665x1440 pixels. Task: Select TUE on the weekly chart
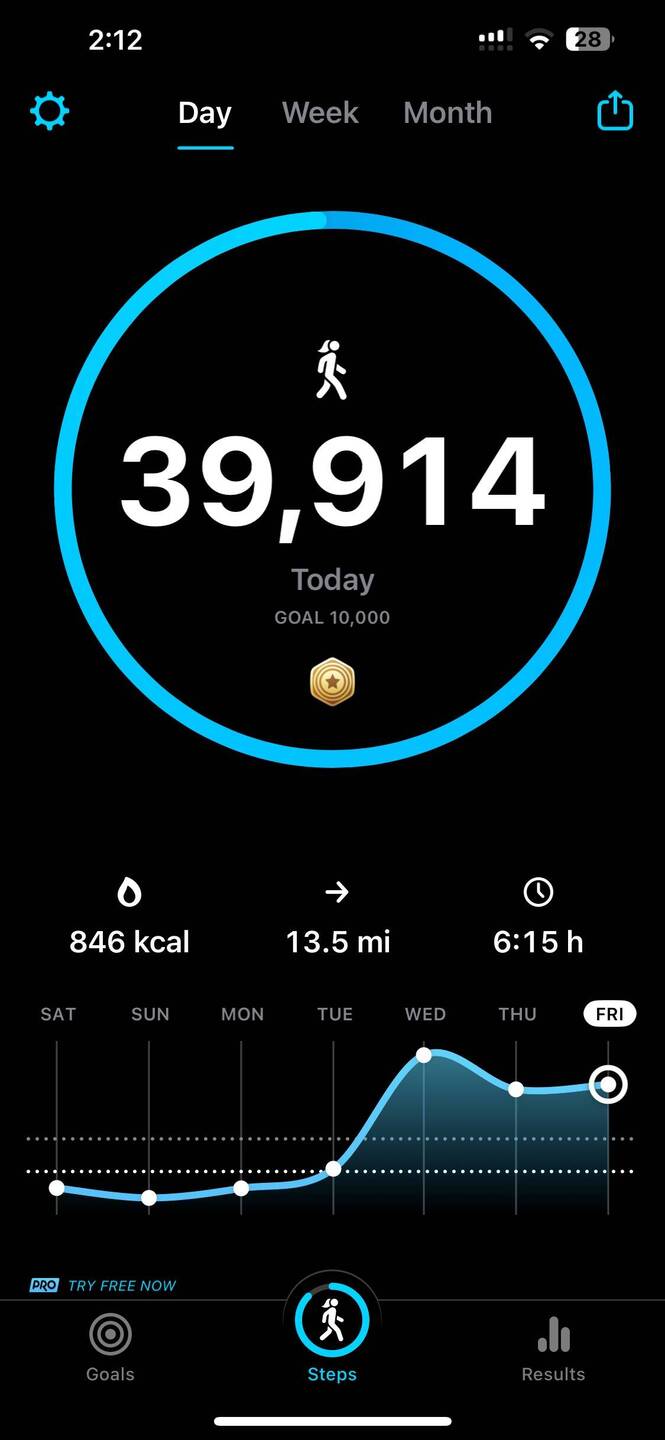click(x=334, y=1014)
